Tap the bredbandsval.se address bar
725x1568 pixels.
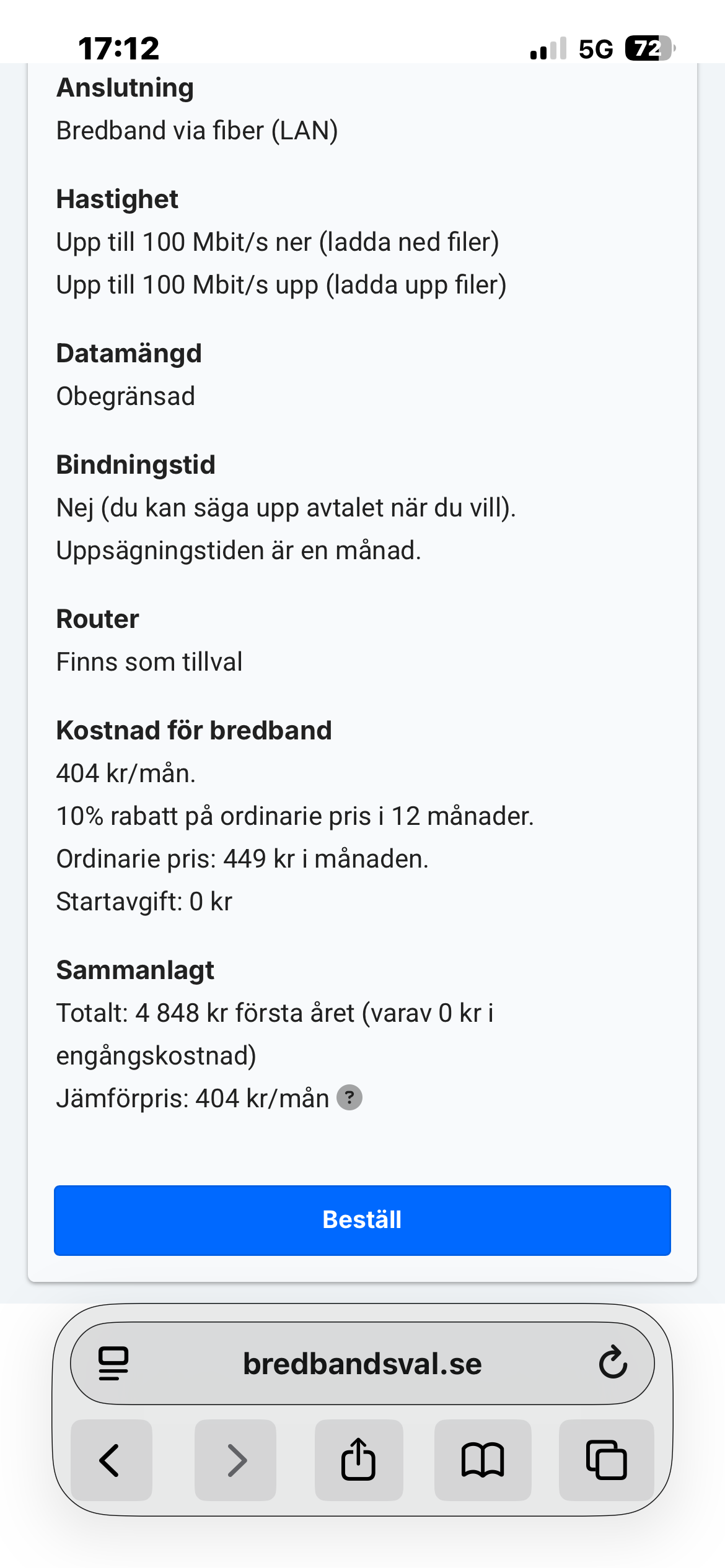pyautogui.click(x=362, y=1364)
